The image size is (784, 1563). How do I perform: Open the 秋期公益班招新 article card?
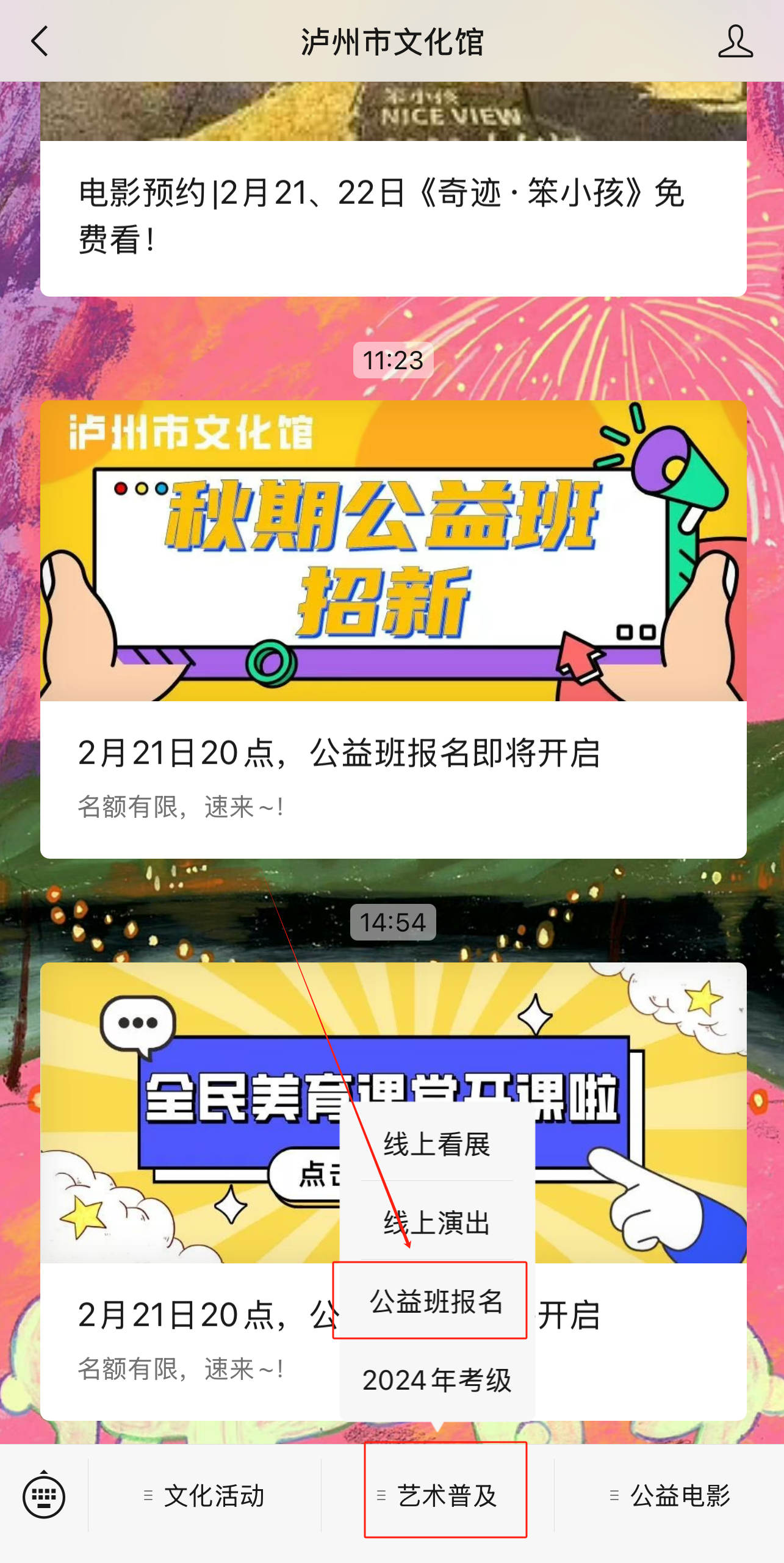[x=393, y=629]
